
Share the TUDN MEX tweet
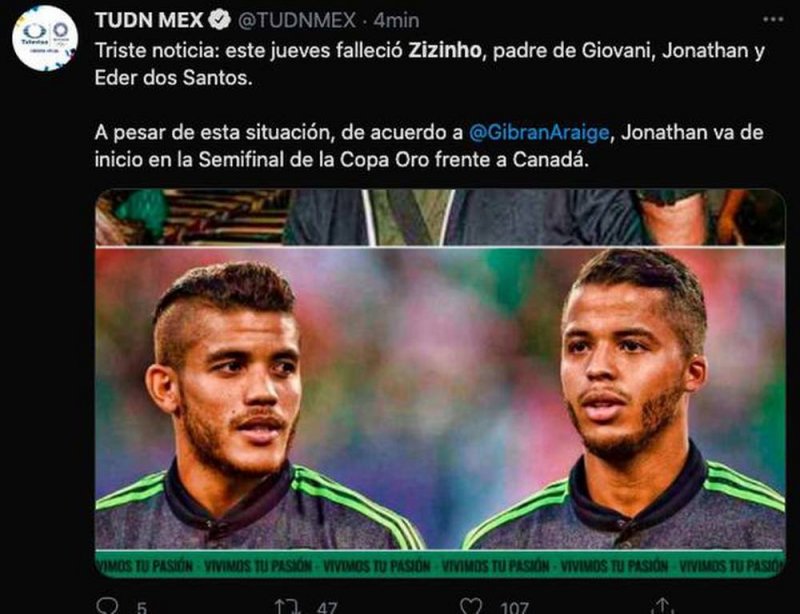(x=661, y=606)
